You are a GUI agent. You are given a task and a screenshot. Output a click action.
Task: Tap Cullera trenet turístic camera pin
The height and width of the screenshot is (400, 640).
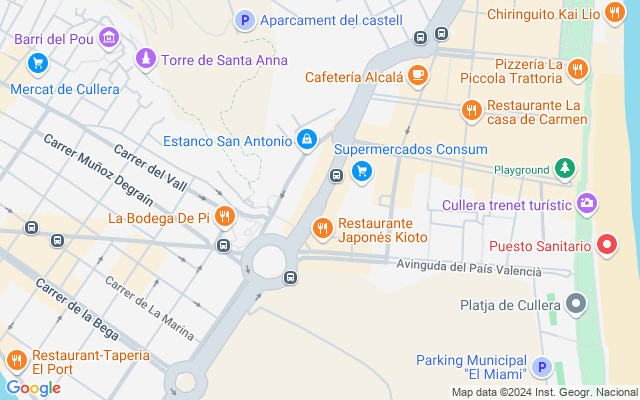coord(587,203)
